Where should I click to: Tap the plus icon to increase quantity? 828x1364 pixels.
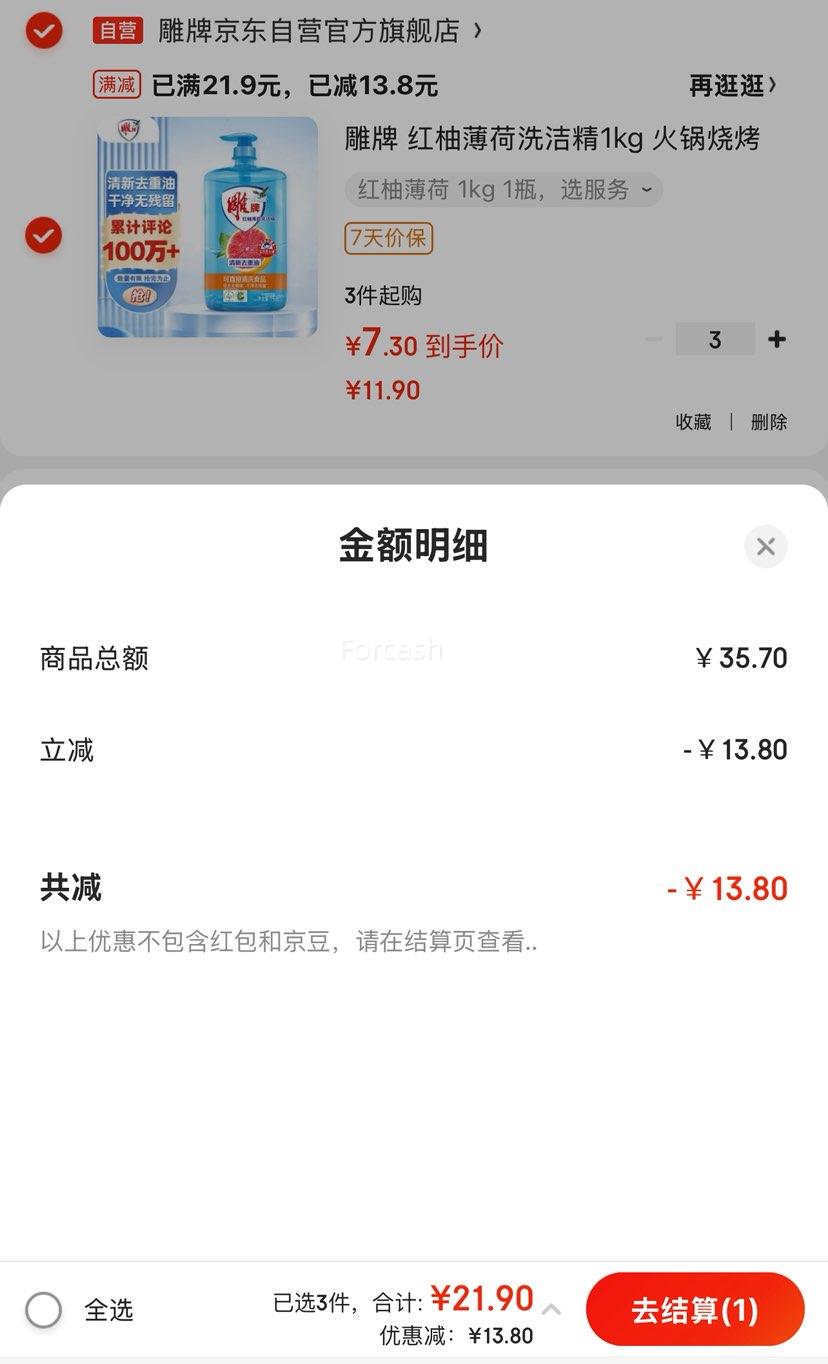[x=777, y=339]
